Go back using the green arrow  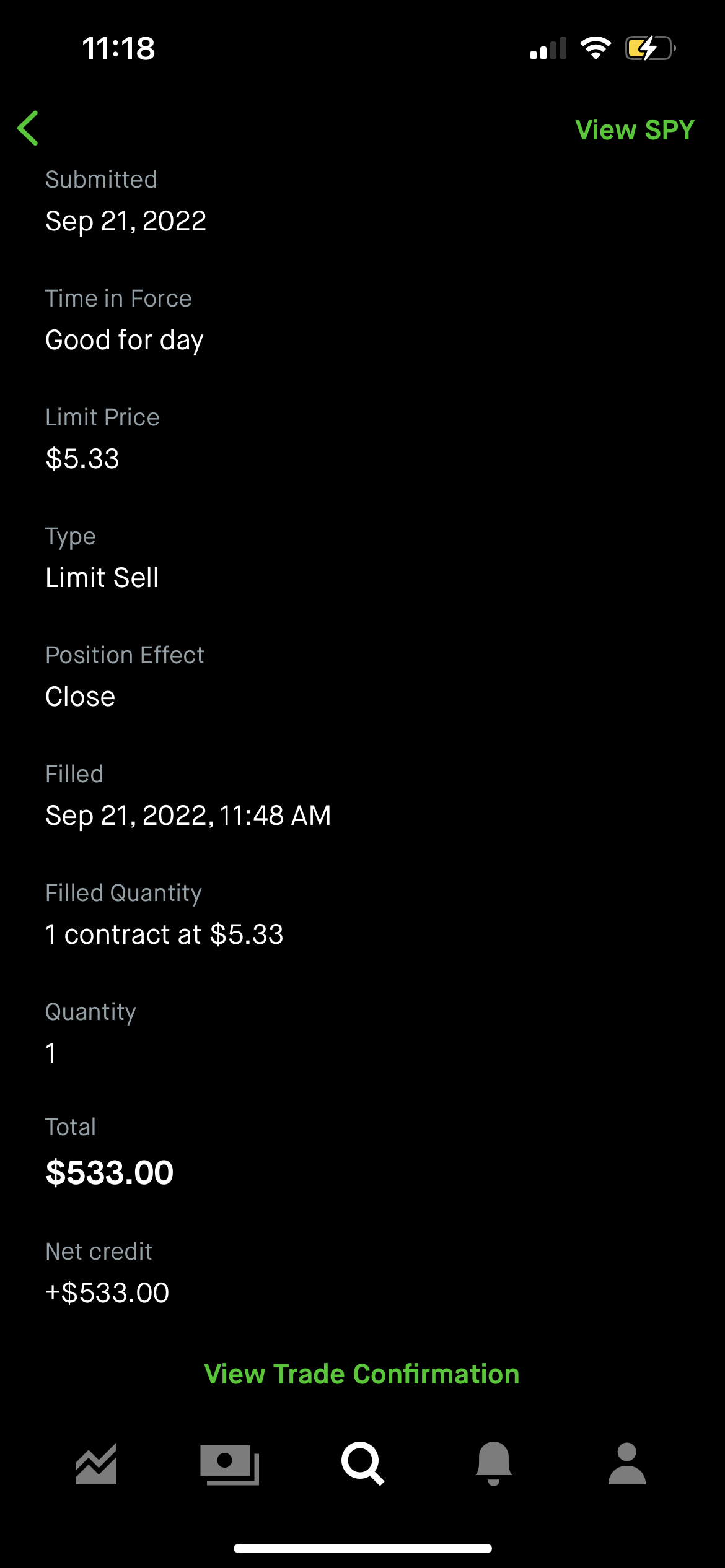(29, 129)
